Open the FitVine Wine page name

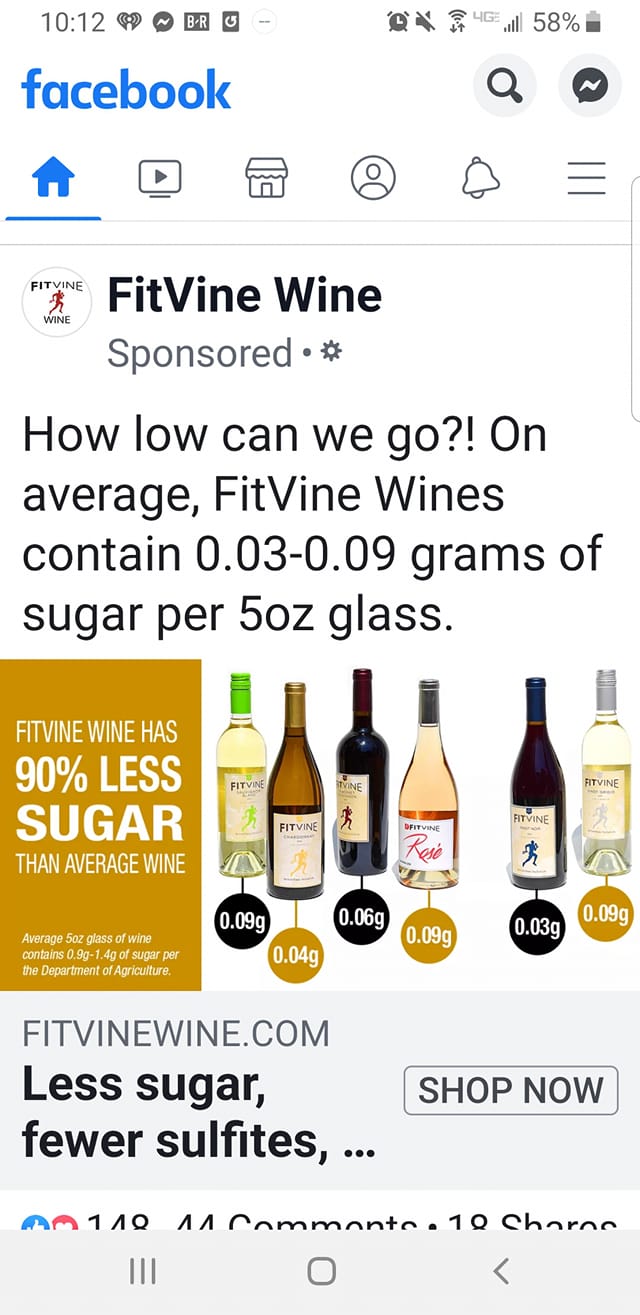click(x=245, y=296)
